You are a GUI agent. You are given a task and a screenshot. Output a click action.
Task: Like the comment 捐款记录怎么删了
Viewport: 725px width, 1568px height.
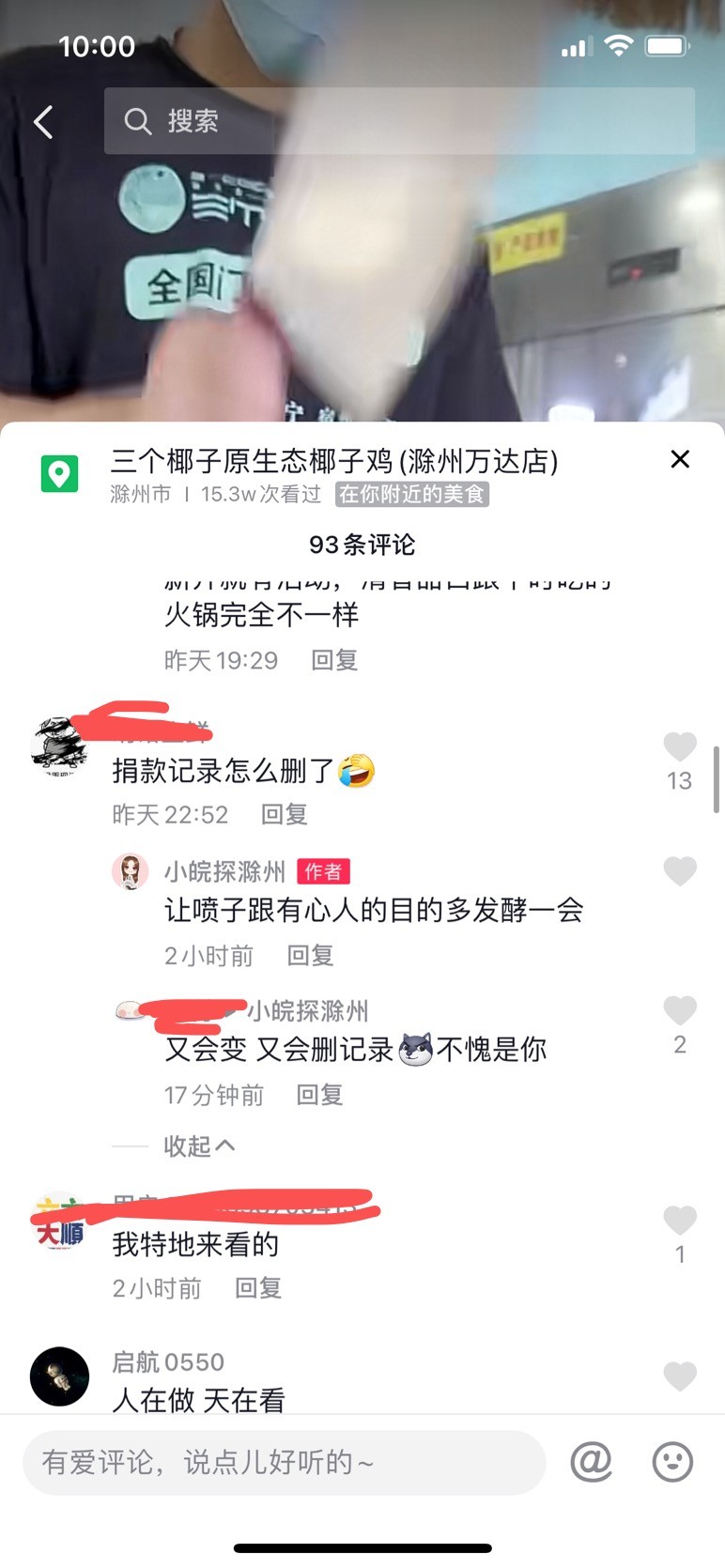pos(680,747)
